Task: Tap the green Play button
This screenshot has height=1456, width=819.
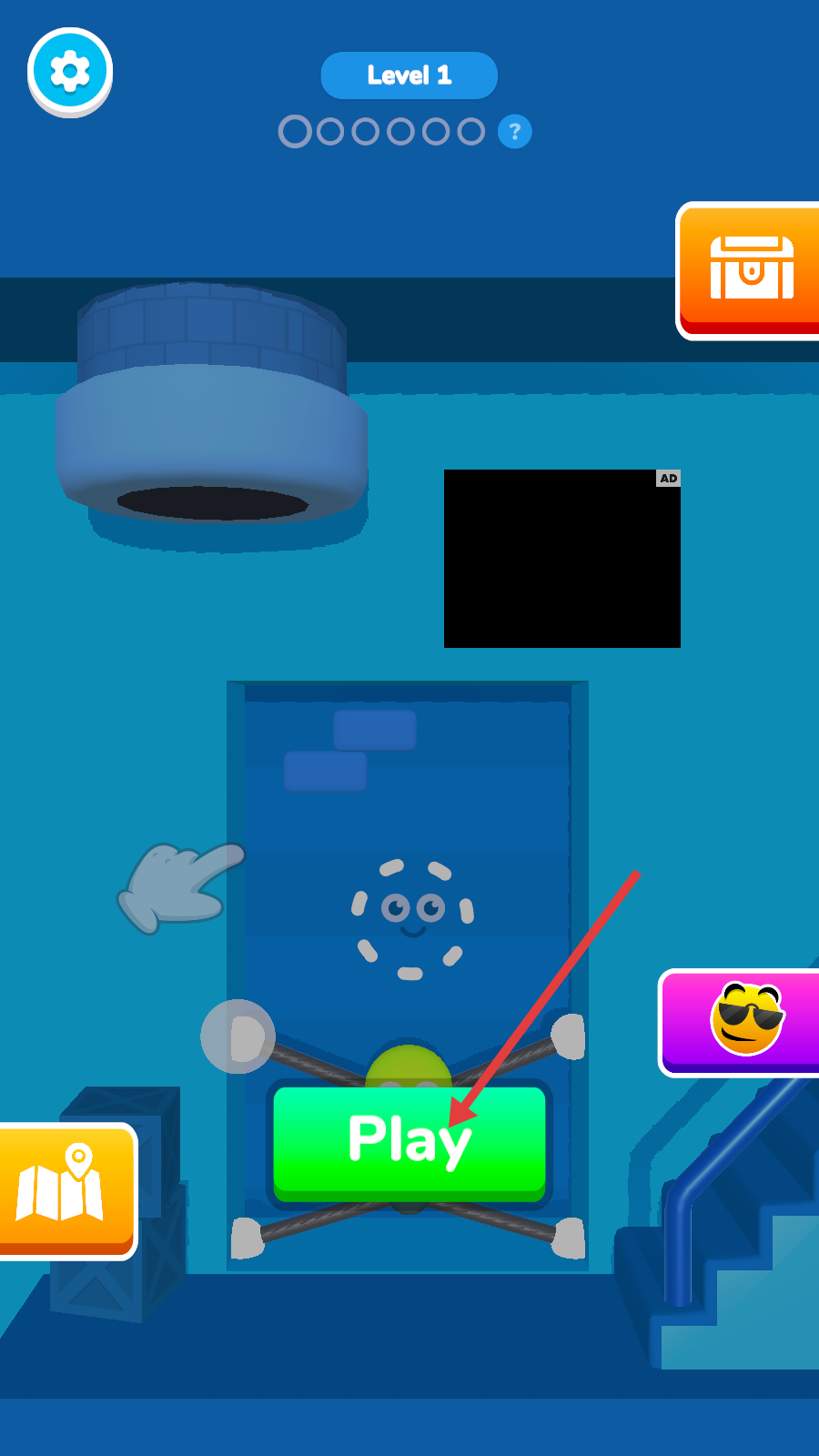Action: (409, 1141)
